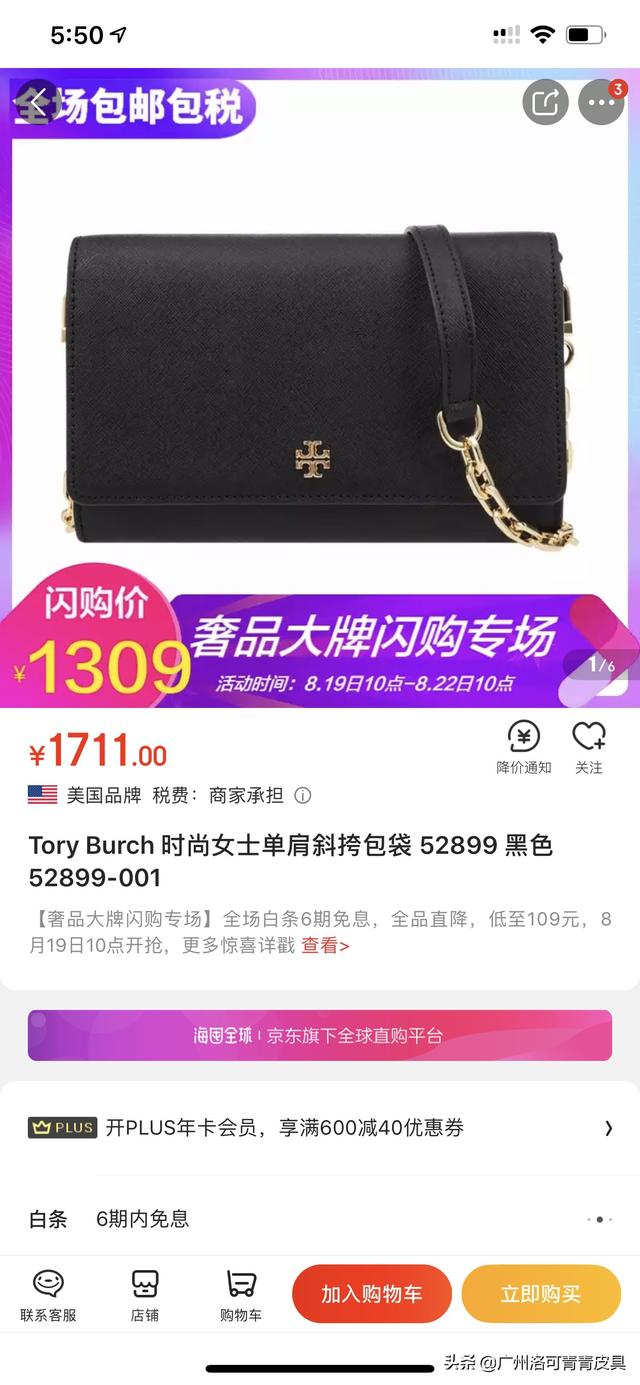Tap 加入购物车 to add to cart

click(372, 1294)
